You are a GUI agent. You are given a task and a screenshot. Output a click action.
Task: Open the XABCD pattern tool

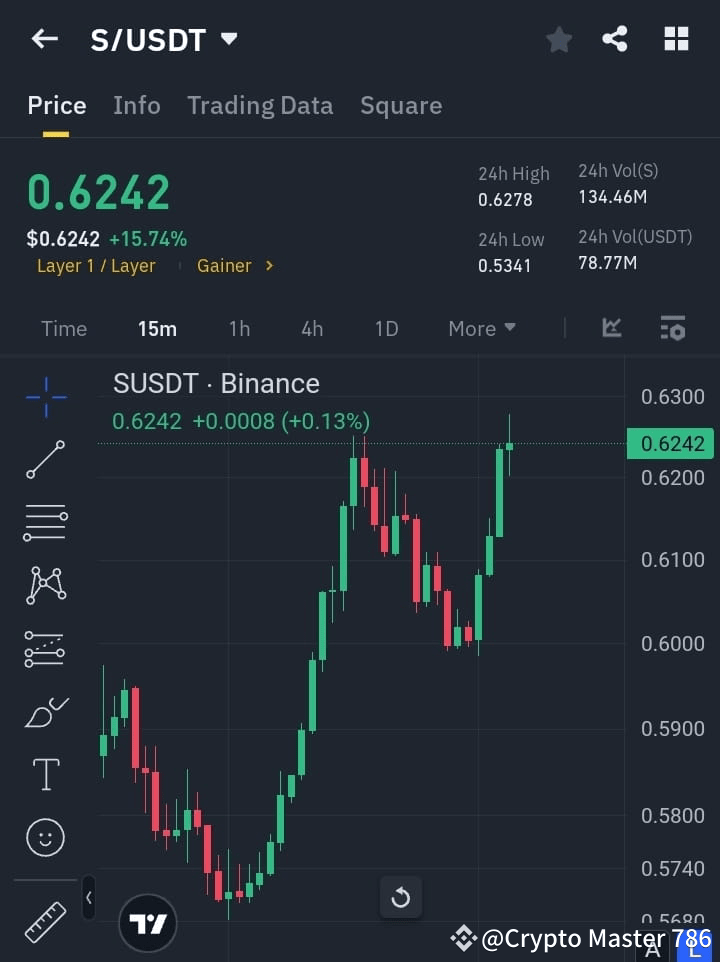point(45,586)
